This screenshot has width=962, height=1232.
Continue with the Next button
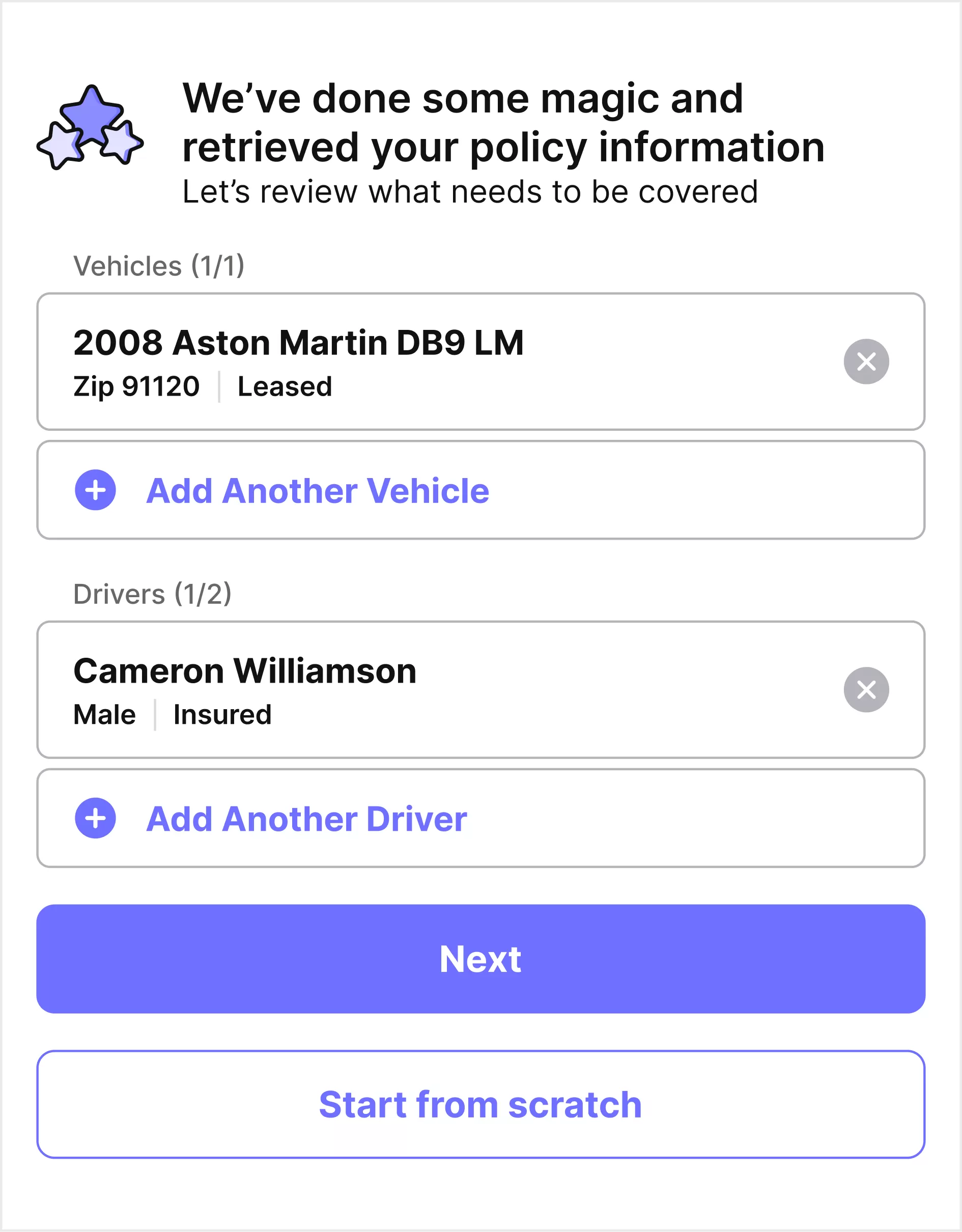coord(480,959)
